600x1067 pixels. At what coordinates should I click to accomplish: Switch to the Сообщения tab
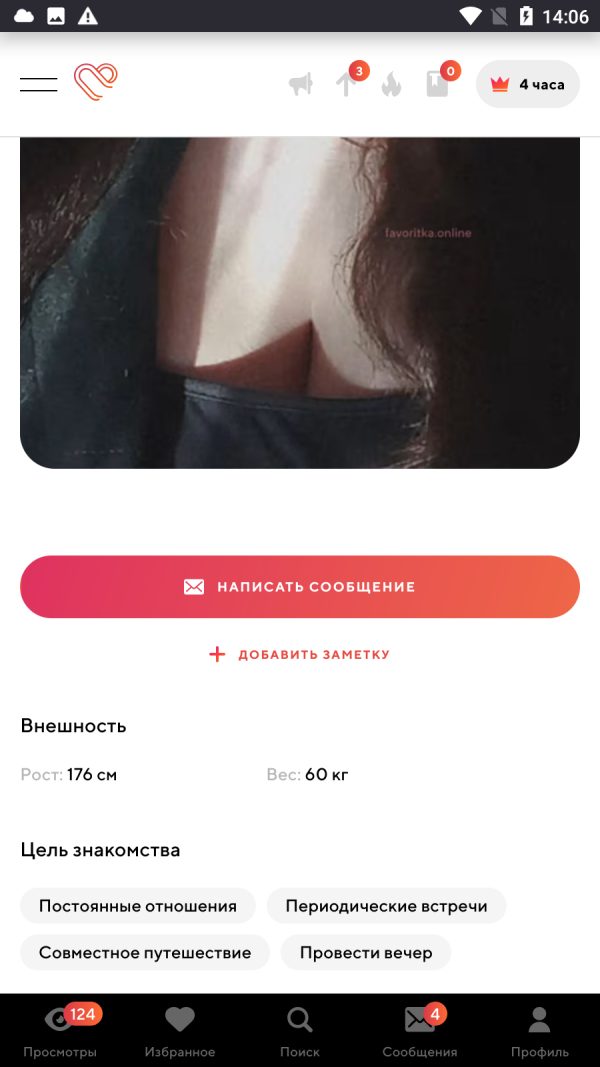click(420, 1030)
